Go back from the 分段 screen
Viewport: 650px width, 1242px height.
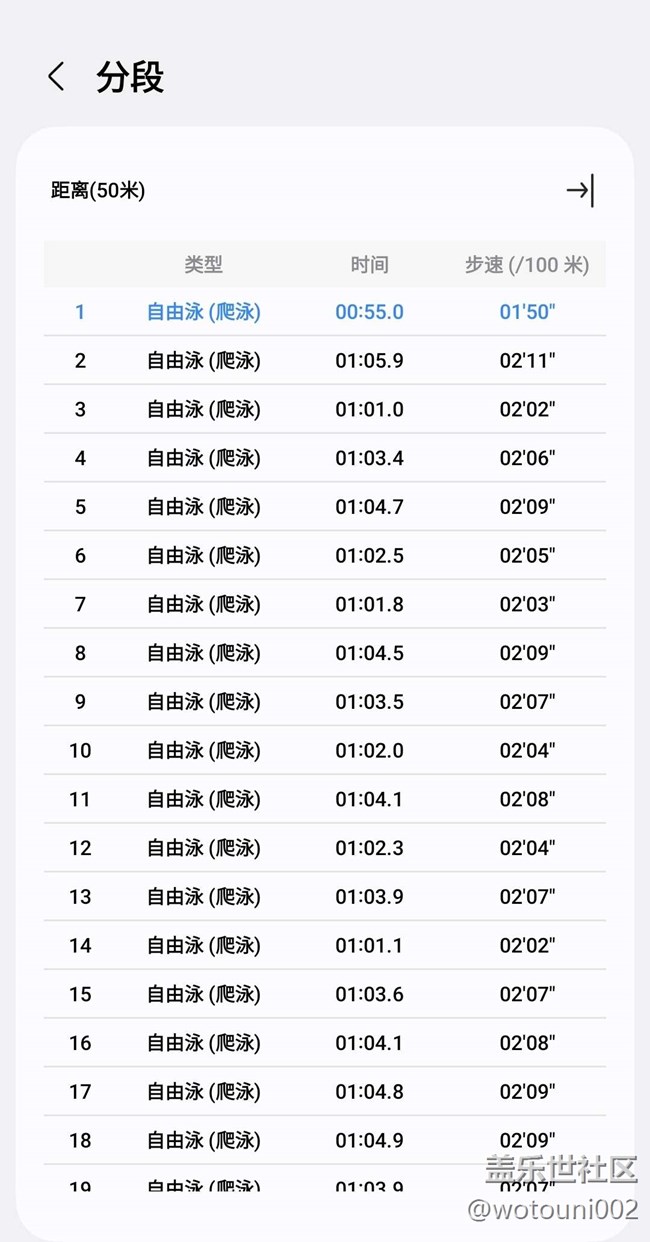[57, 77]
